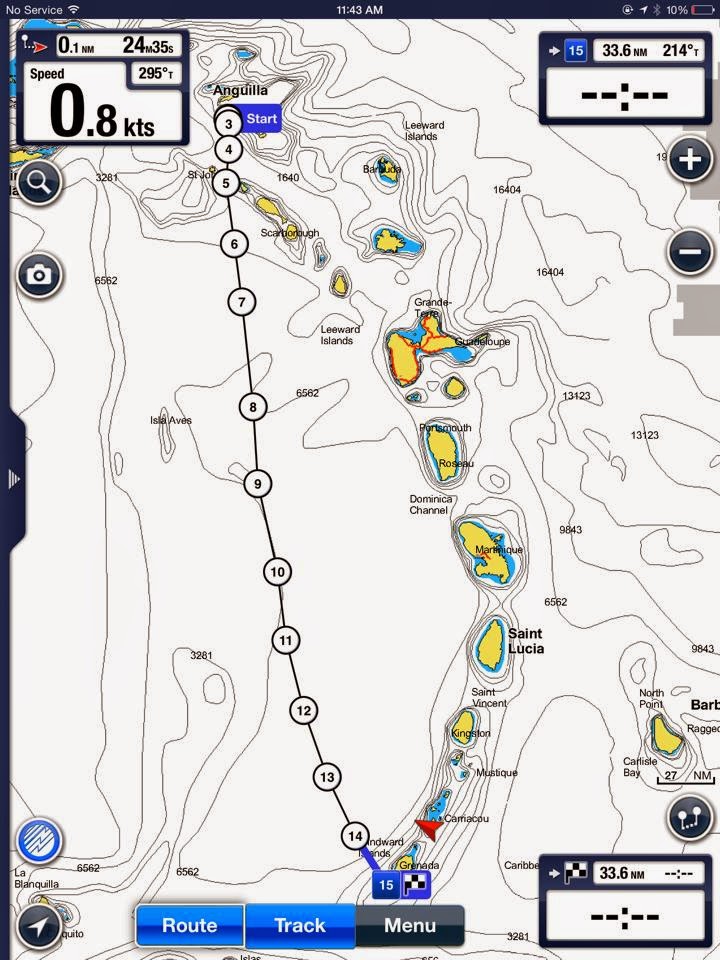The width and height of the screenshot is (720, 960).
Task: Select waypoint 13 on the route
Action: pos(327,776)
